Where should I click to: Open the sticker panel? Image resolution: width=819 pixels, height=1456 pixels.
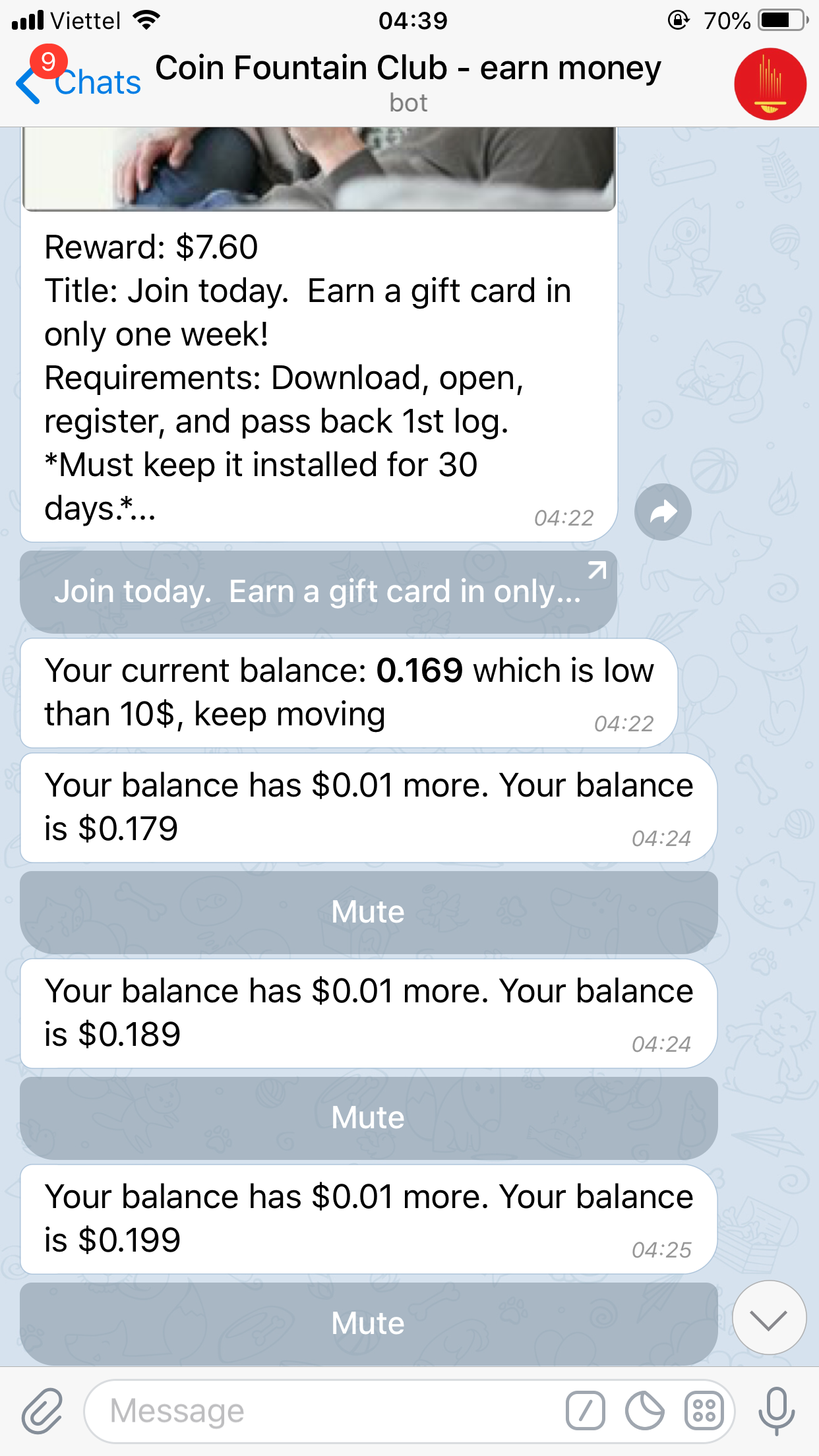[644, 1411]
